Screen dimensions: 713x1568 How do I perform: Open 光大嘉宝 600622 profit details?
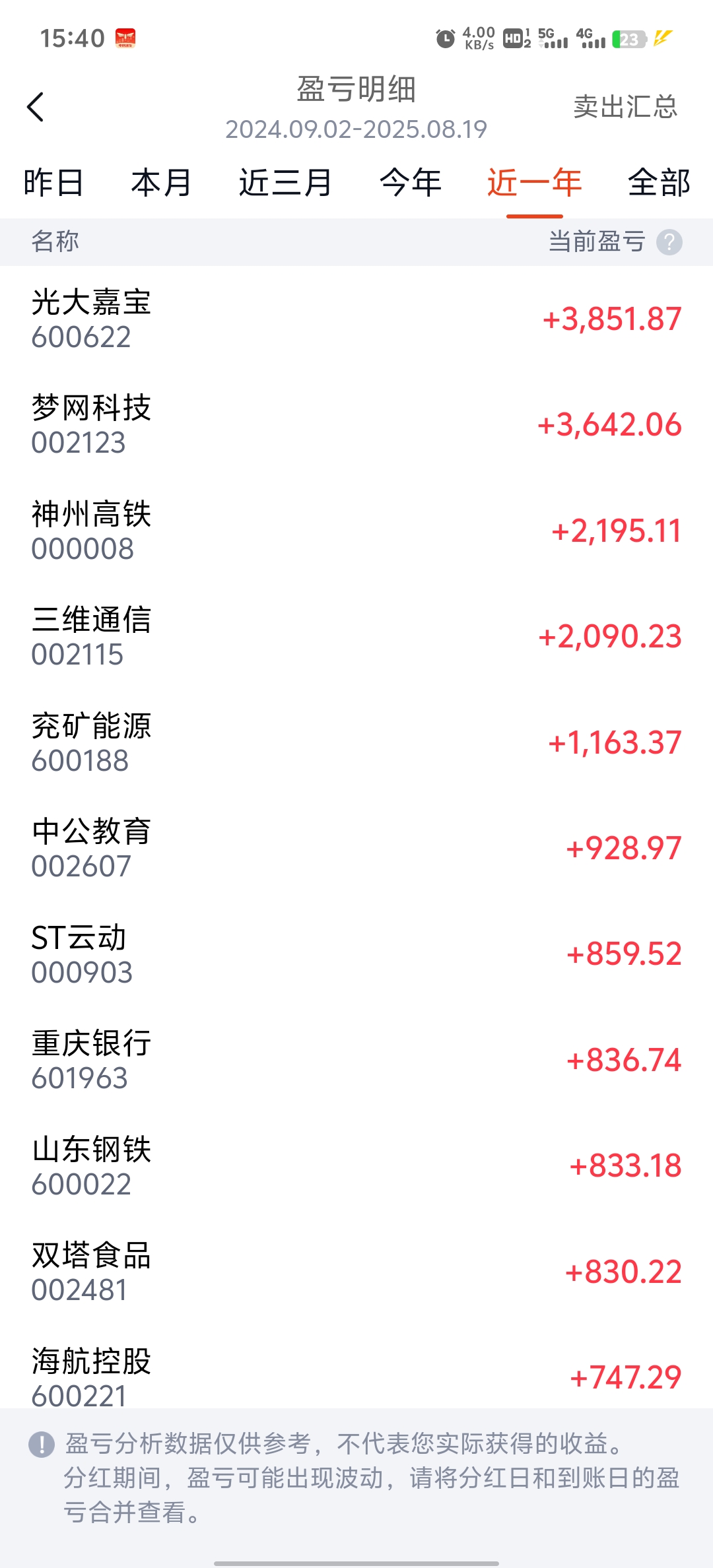coord(356,319)
